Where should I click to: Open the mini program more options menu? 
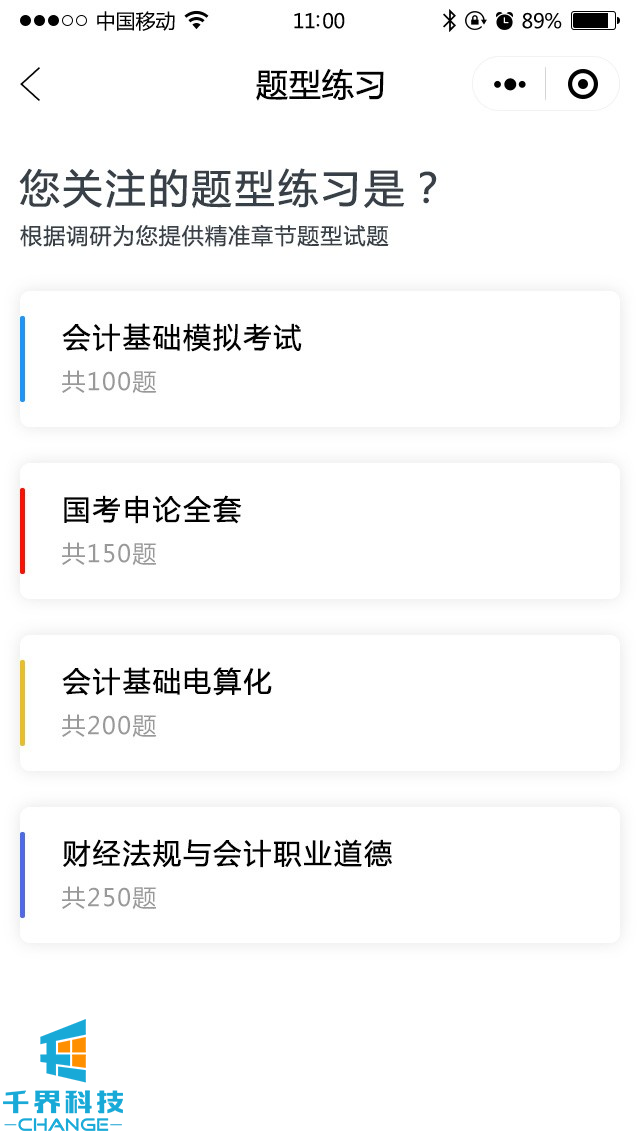510,85
